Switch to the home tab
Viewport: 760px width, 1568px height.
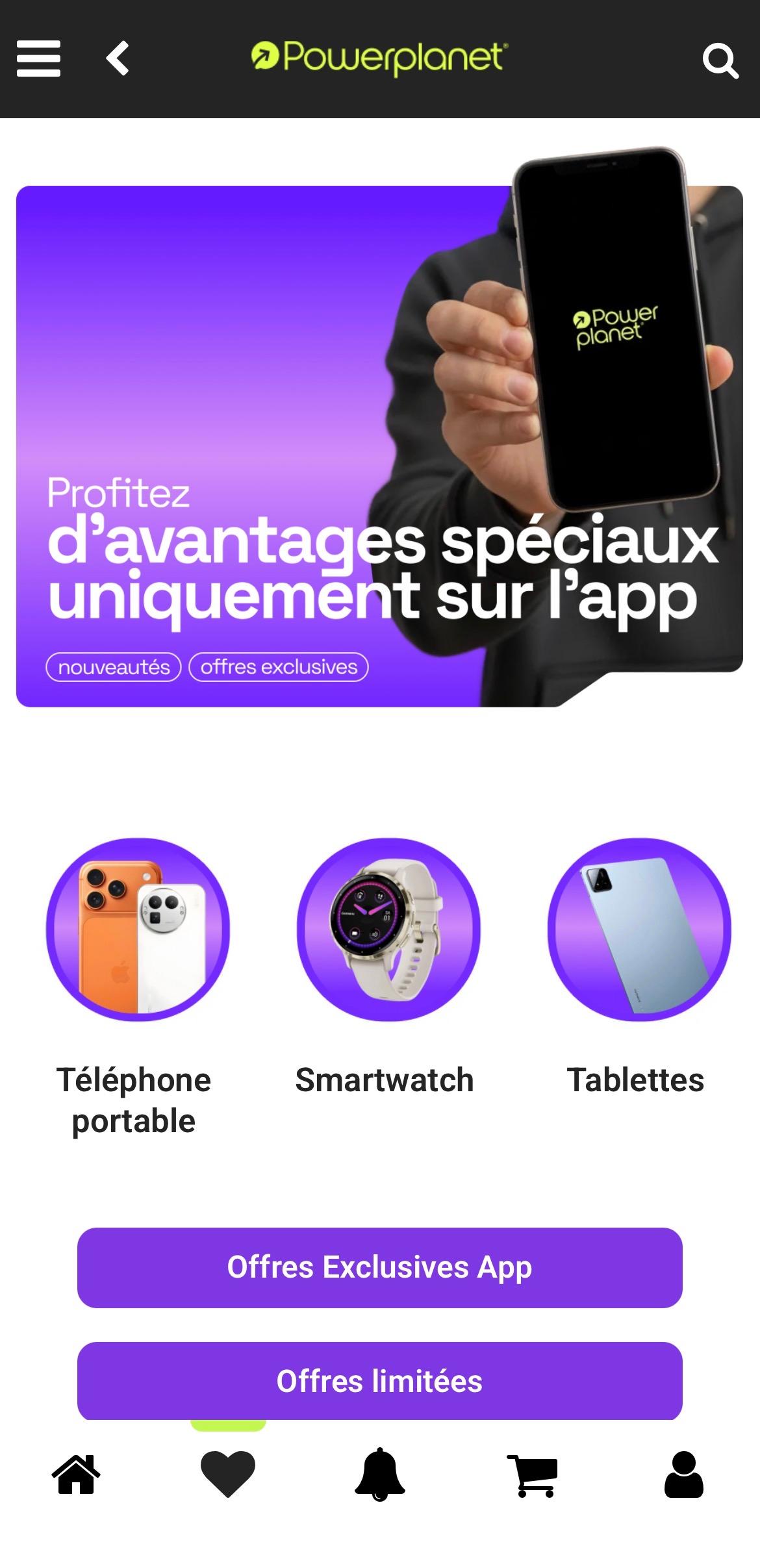[76, 1474]
